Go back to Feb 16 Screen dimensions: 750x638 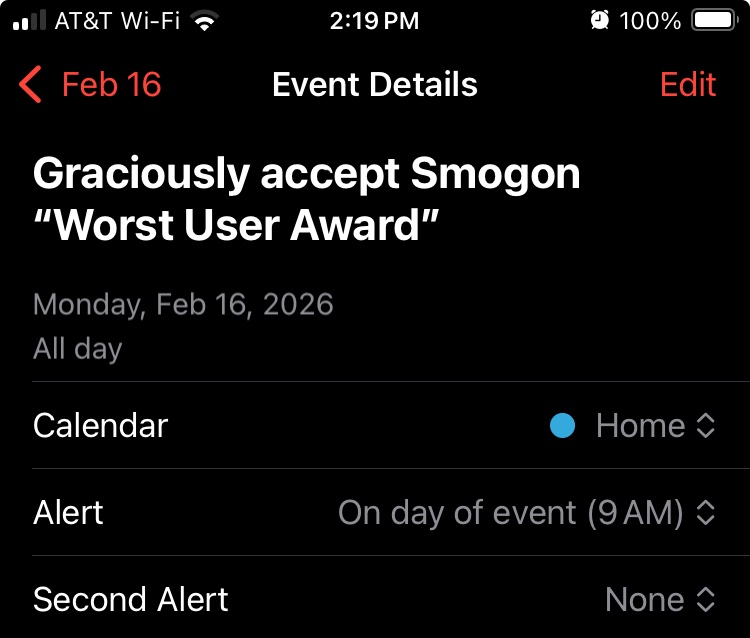click(90, 85)
